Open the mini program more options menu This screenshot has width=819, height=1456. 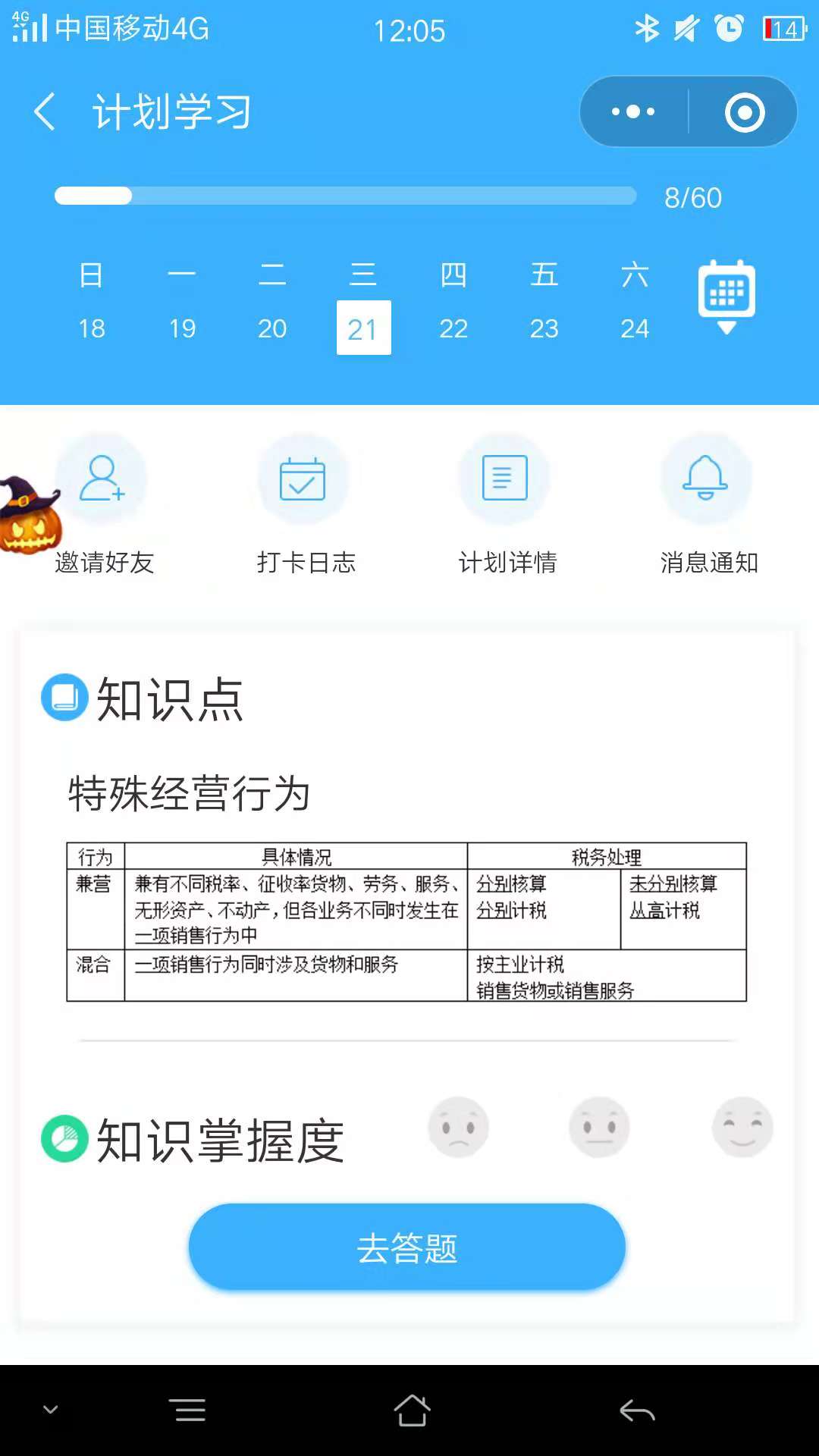(634, 112)
